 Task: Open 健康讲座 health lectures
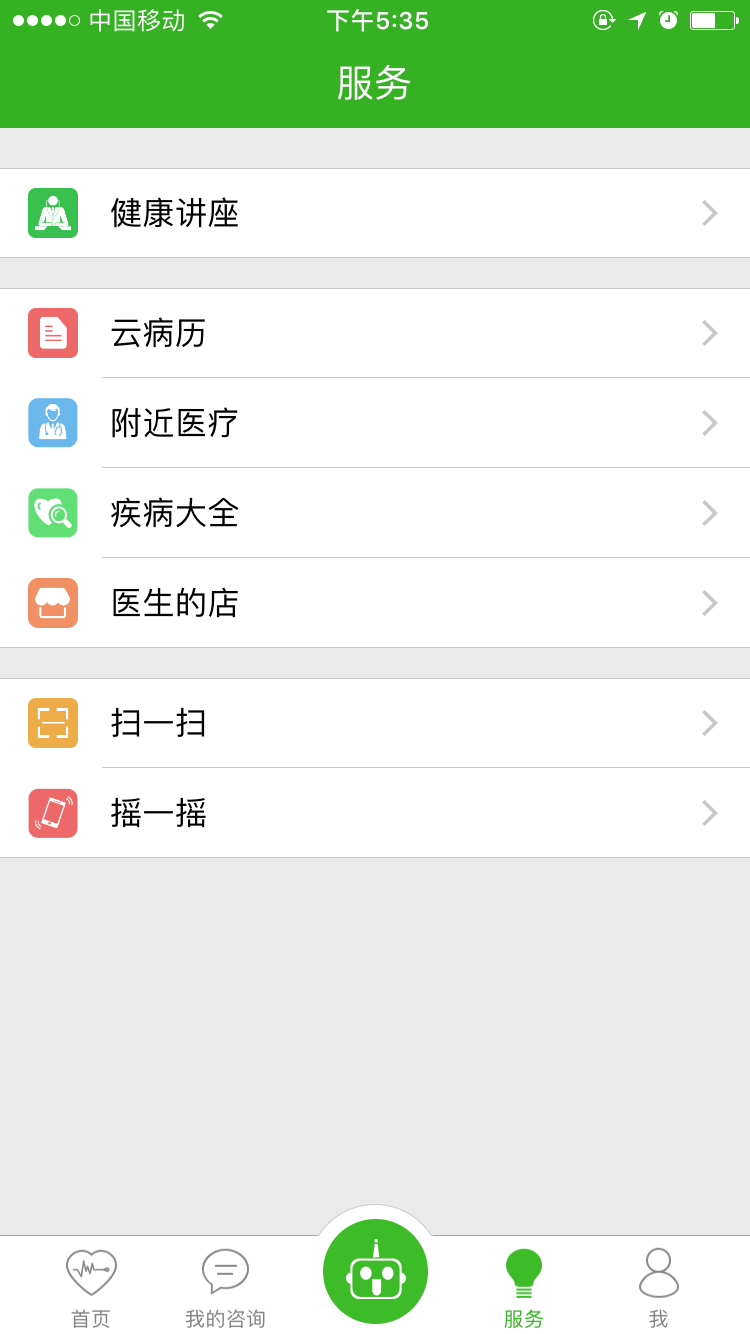(x=375, y=213)
